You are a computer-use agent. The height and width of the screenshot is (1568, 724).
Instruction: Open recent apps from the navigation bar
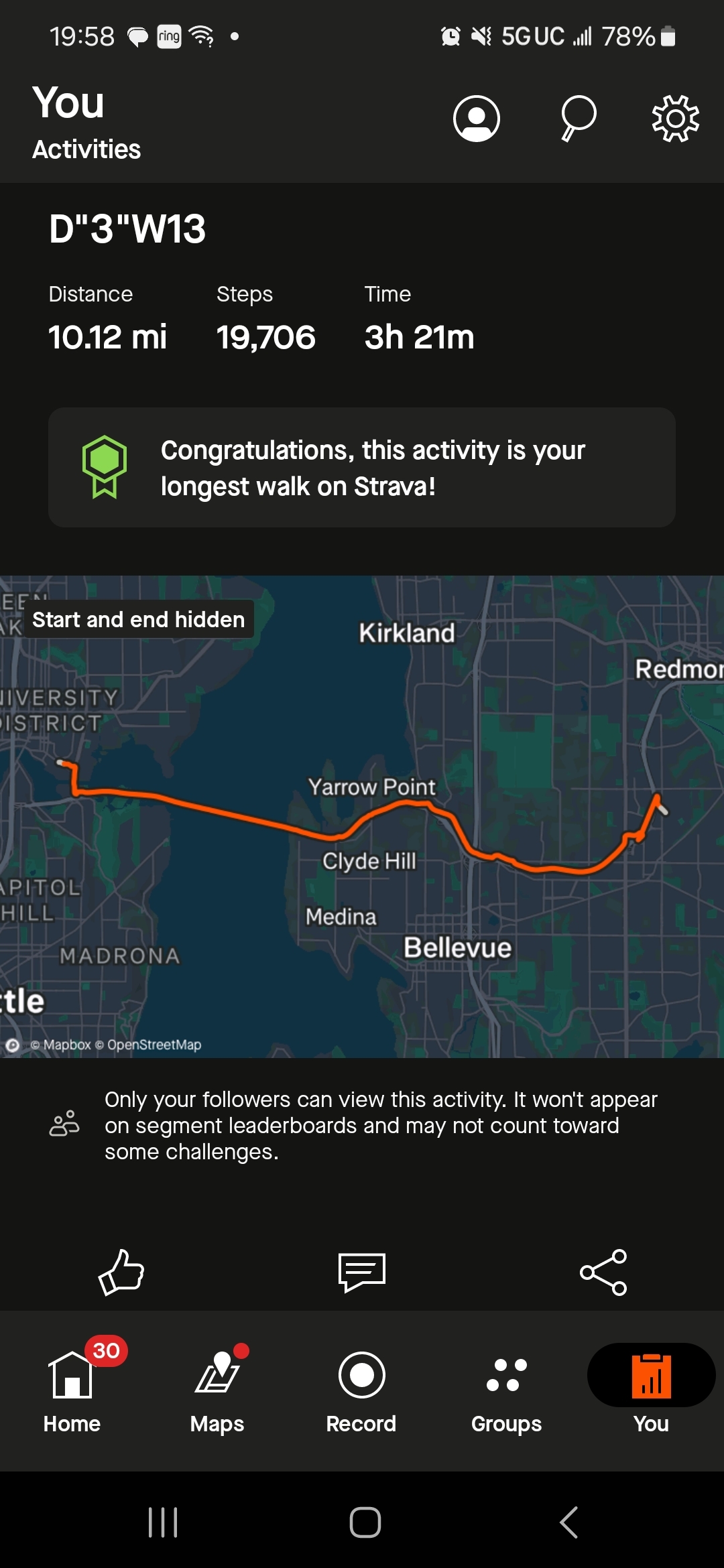pos(163,1522)
